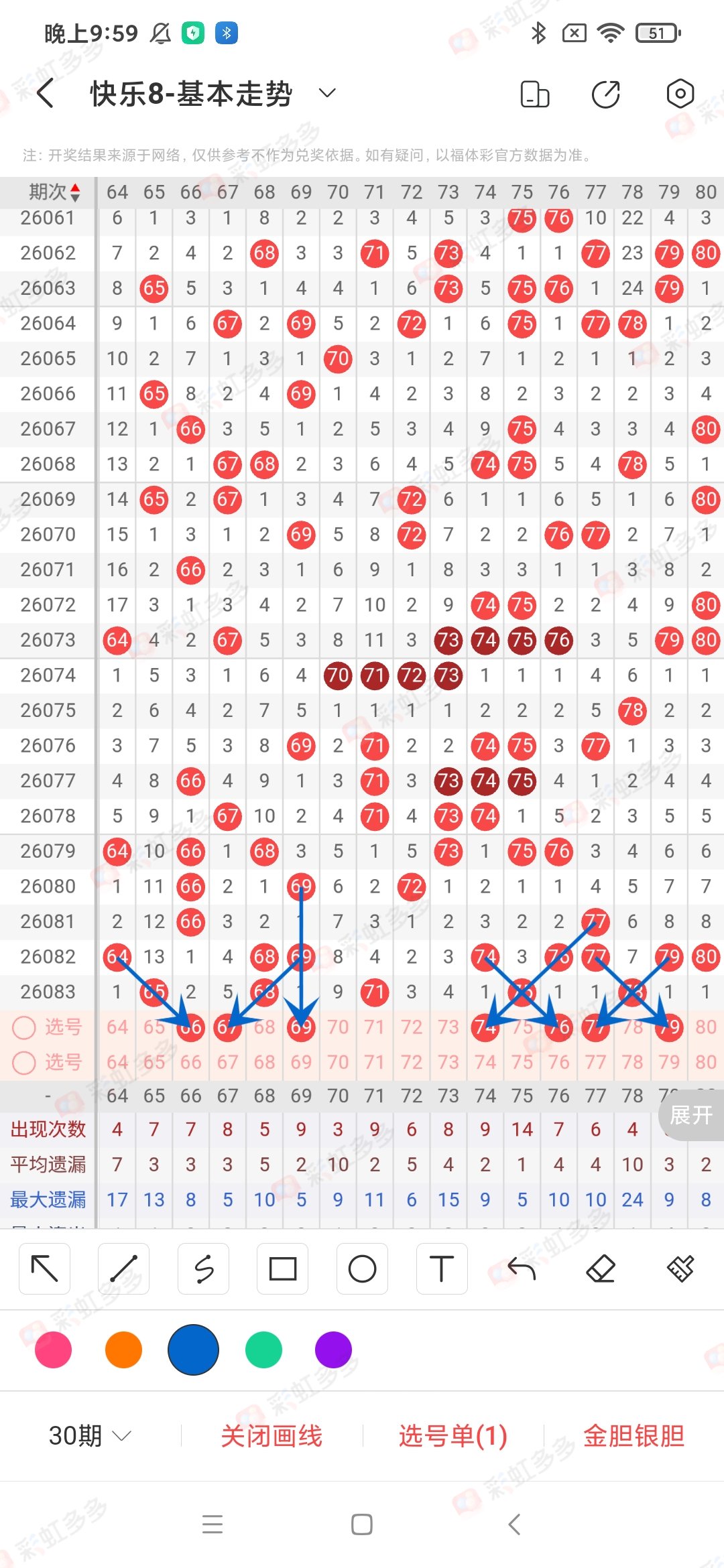Choose the straight line drawing tool
Image resolution: width=724 pixels, height=1568 pixels.
tap(124, 1268)
